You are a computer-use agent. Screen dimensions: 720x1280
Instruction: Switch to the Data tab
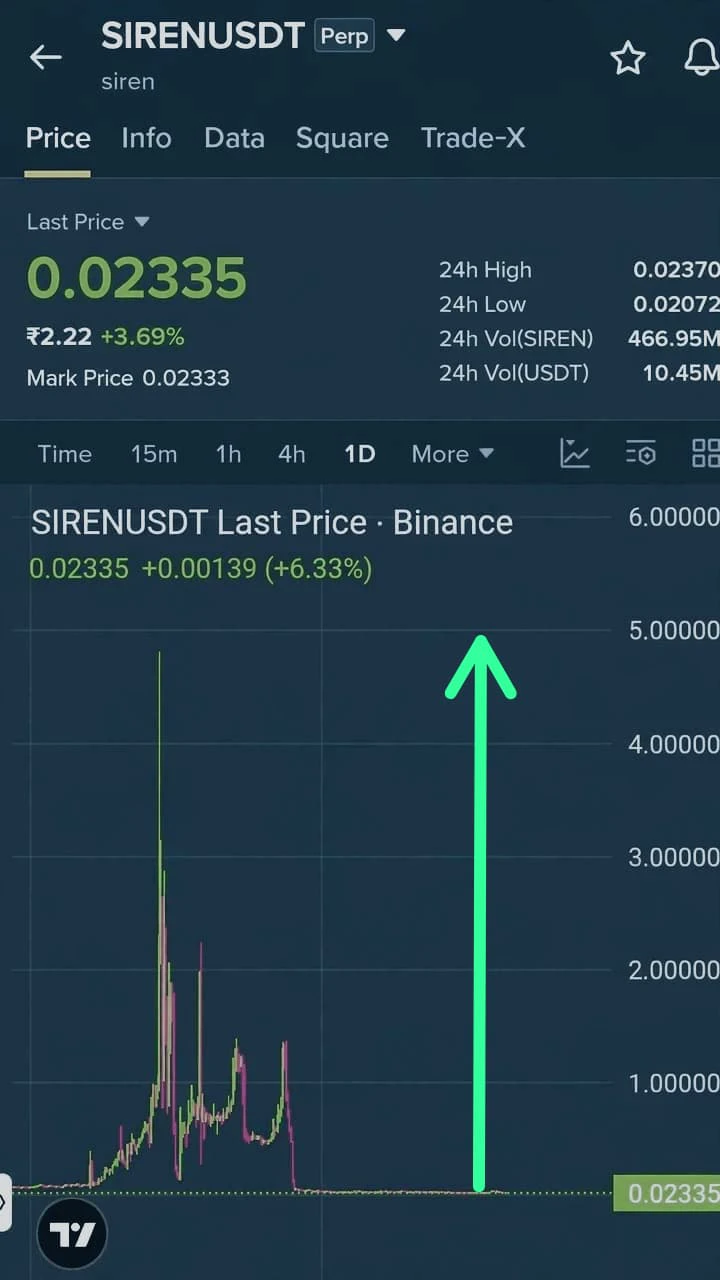234,138
